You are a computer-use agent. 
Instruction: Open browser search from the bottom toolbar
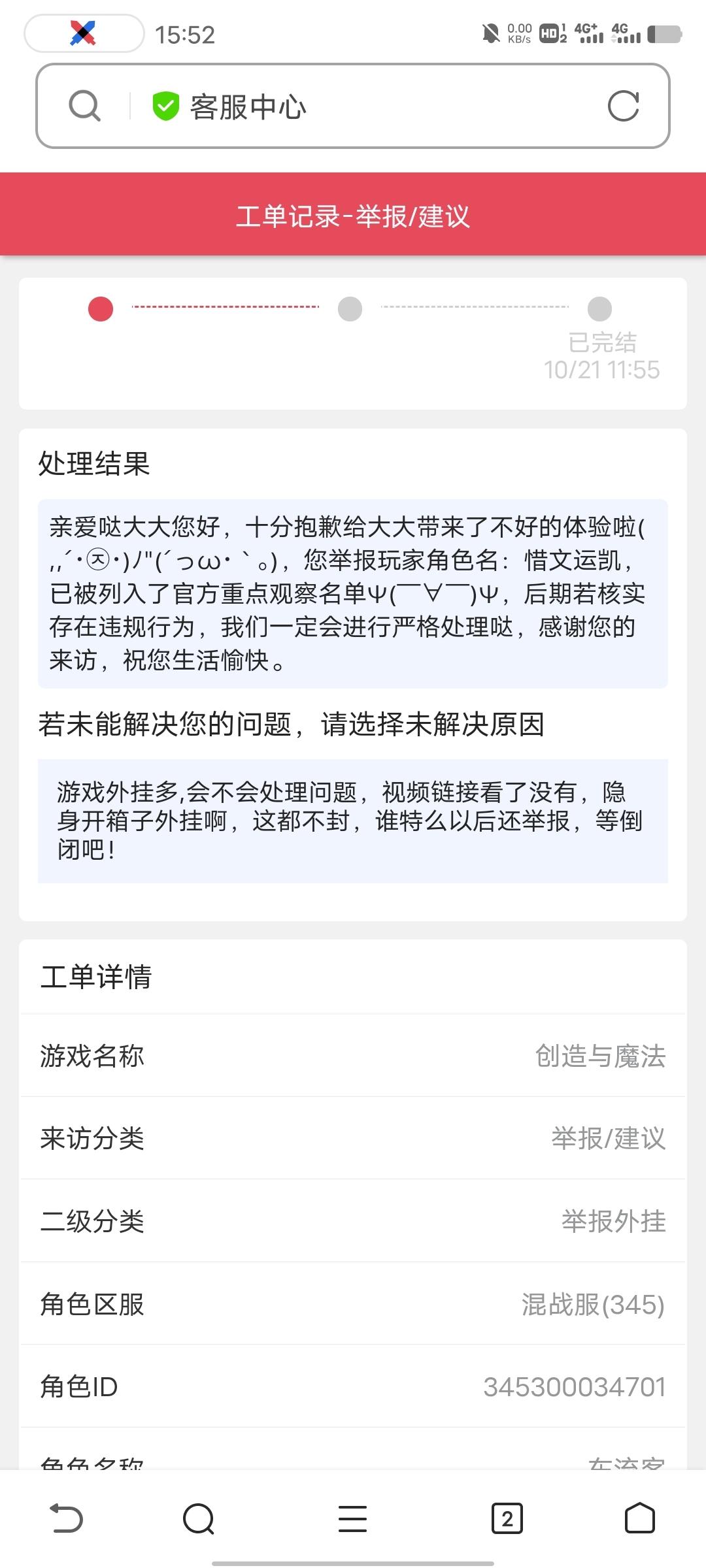click(x=199, y=1518)
